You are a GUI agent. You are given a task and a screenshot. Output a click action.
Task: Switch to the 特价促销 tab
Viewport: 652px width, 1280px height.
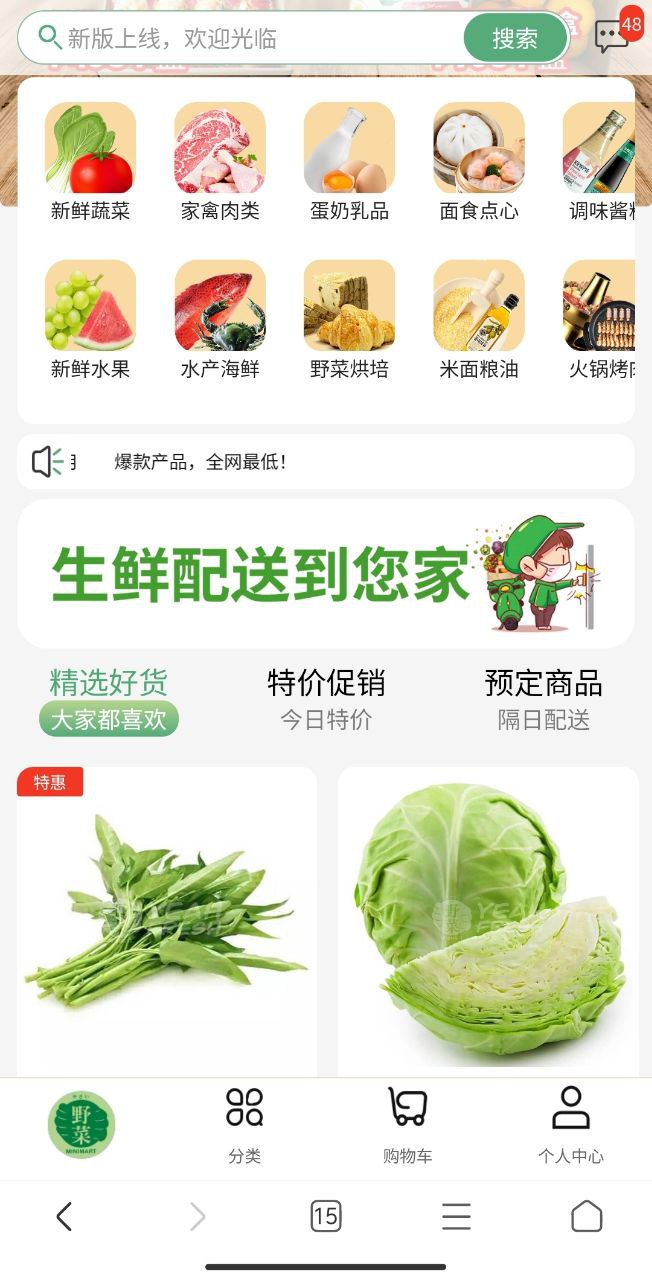coord(326,699)
